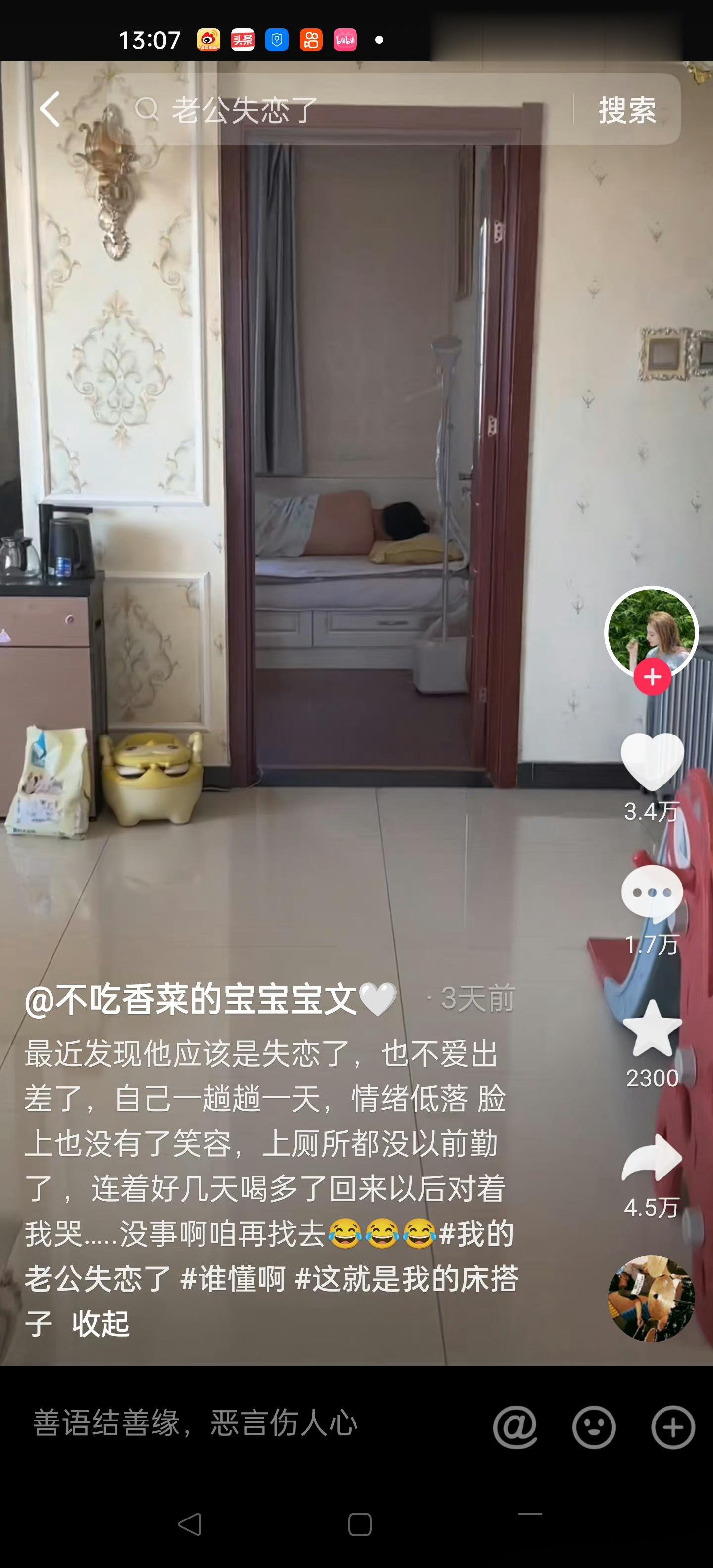
Task: Open hashtag #这就是我的床搭子
Action: [x=406, y=1279]
